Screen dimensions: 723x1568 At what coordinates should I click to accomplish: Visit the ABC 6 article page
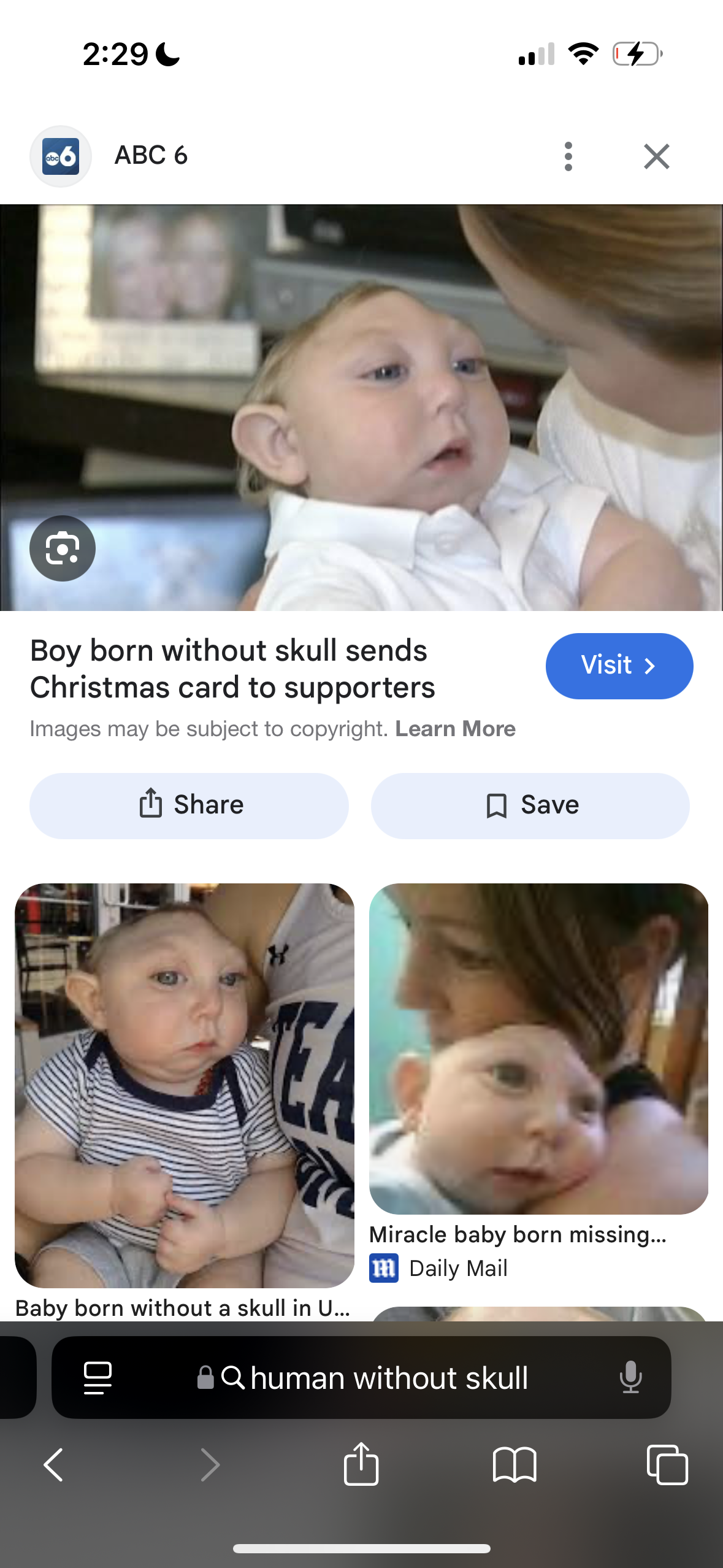tap(619, 666)
